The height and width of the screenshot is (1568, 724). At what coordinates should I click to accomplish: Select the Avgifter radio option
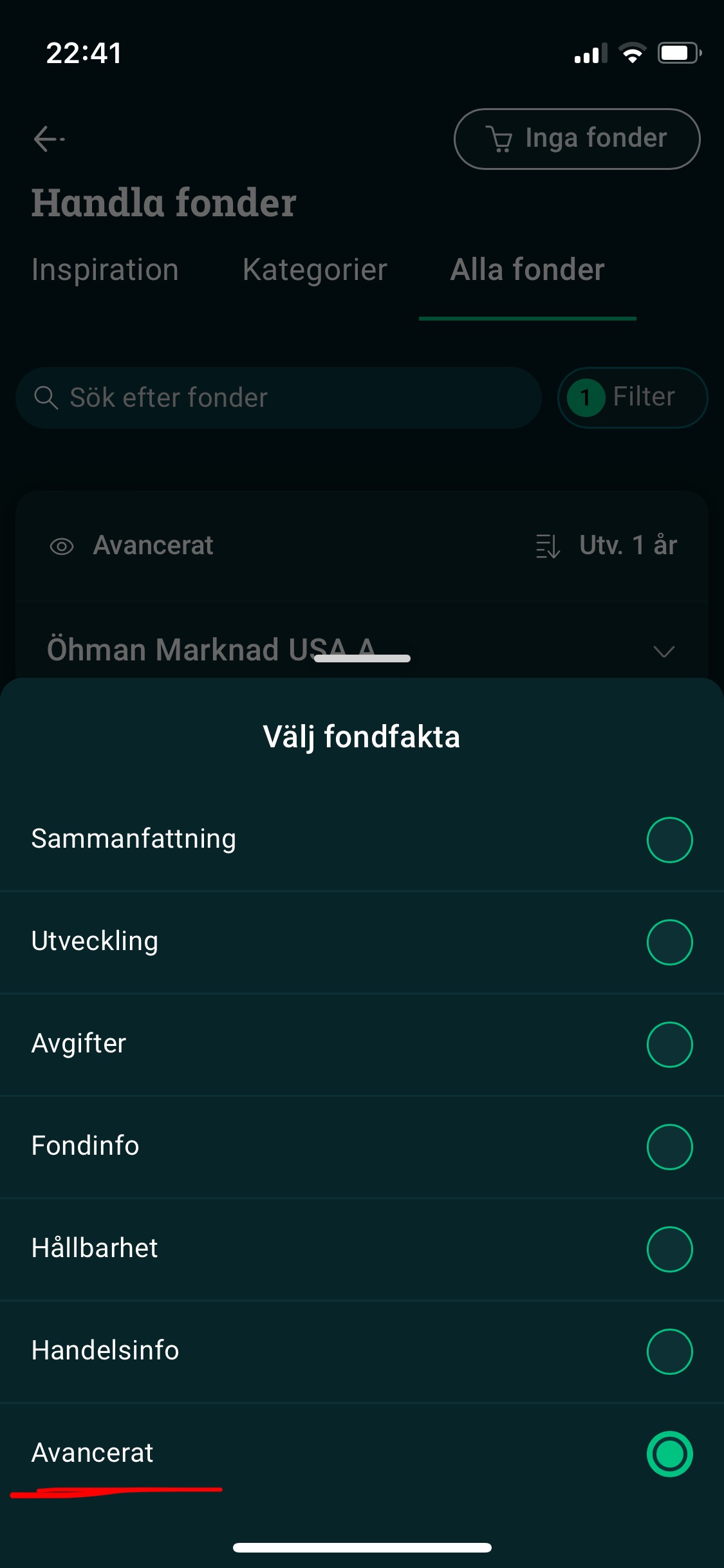coord(669,1044)
